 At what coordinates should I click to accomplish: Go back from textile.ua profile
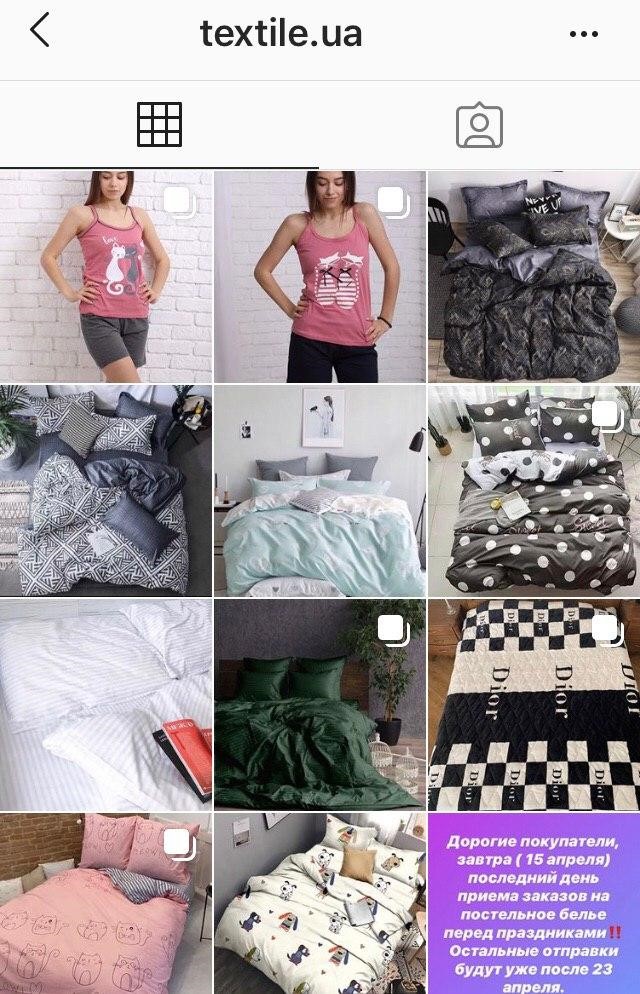point(39,32)
